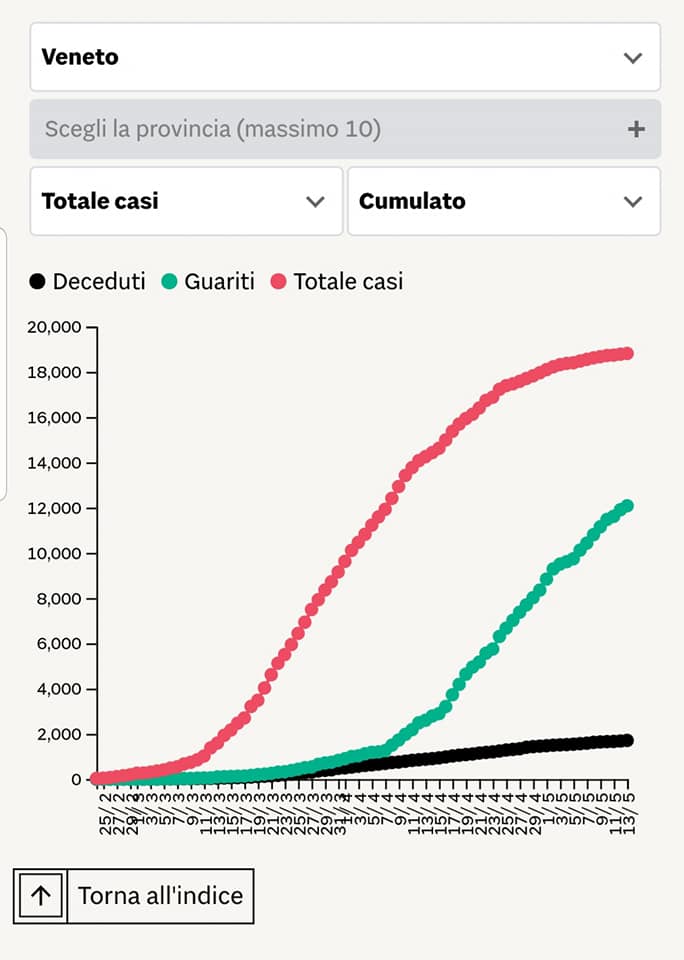684x960 pixels.
Task: Tap the 'Torna all'indice' button
Action: (134, 895)
